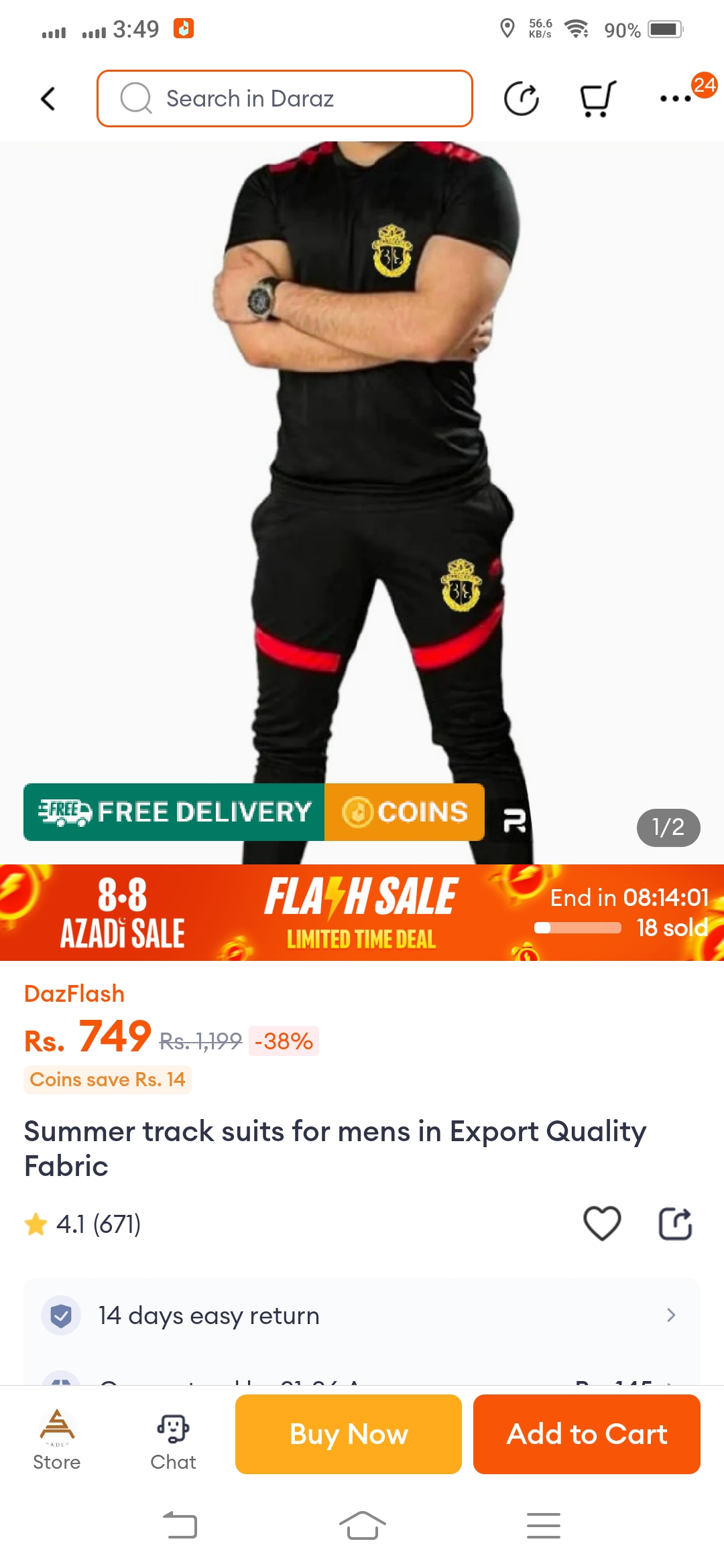Share this track suit product
724x1568 pixels.
coord(674,1224)
